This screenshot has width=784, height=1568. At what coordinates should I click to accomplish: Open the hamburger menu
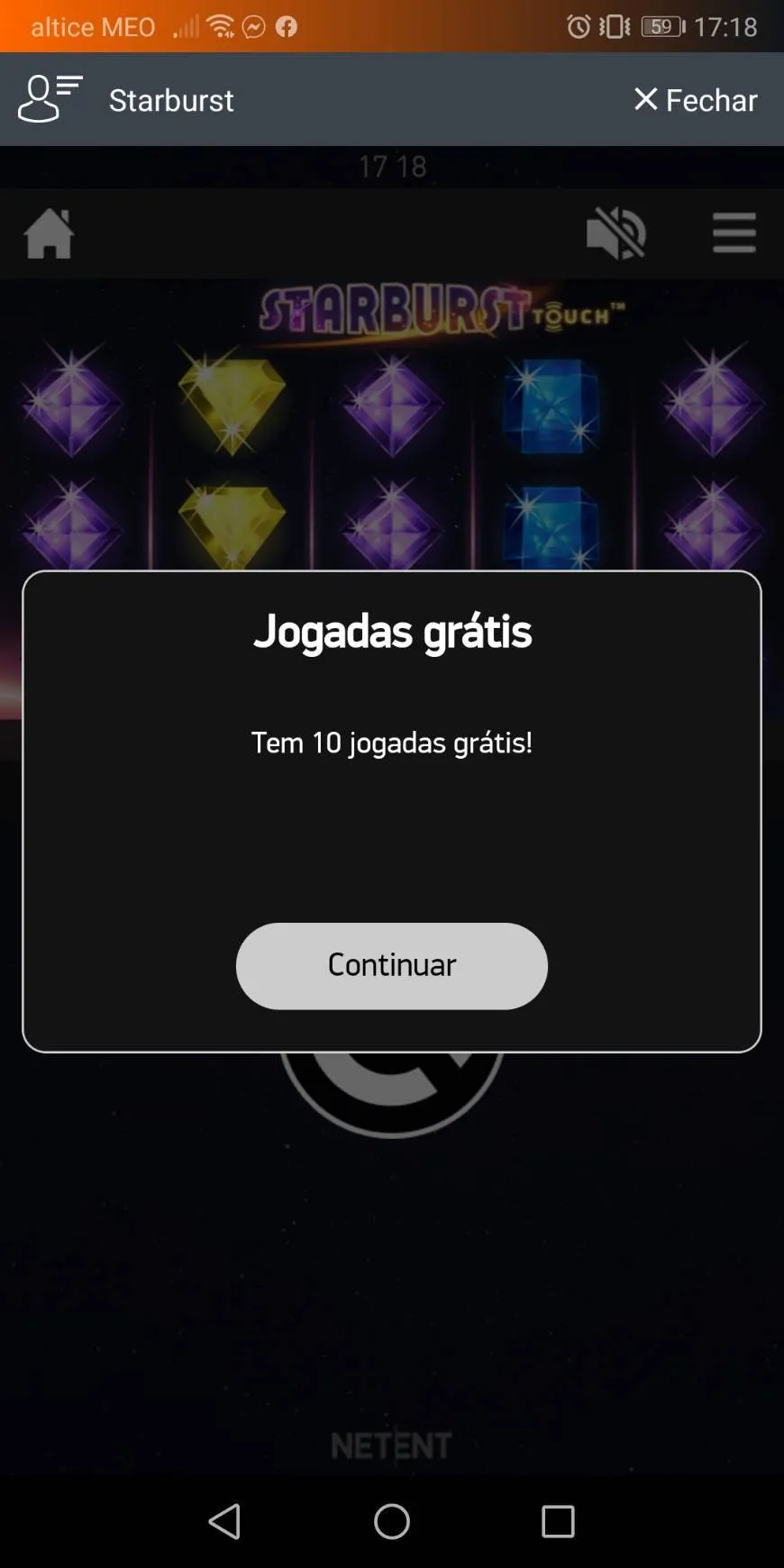734,232
